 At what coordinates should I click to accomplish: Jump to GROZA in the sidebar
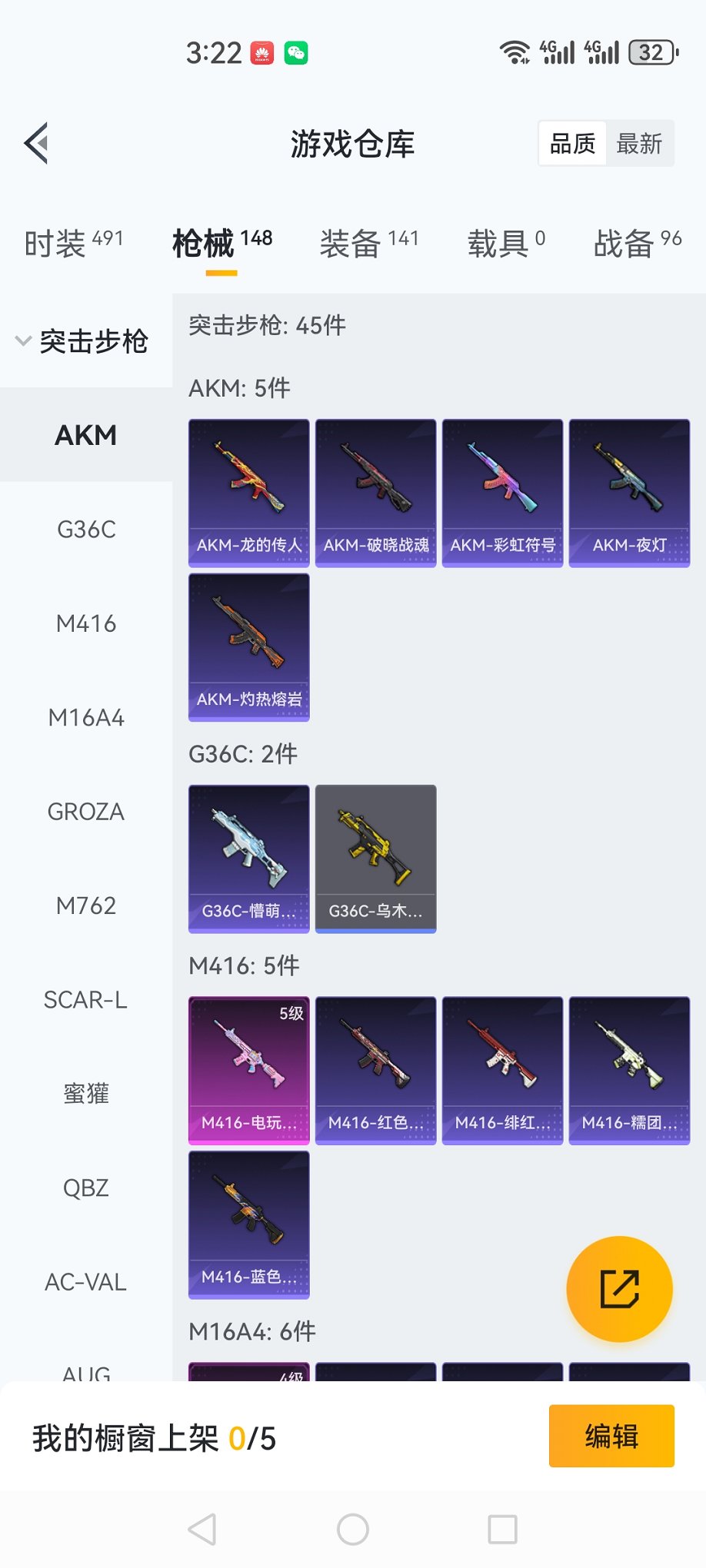(x=86, y=812)
